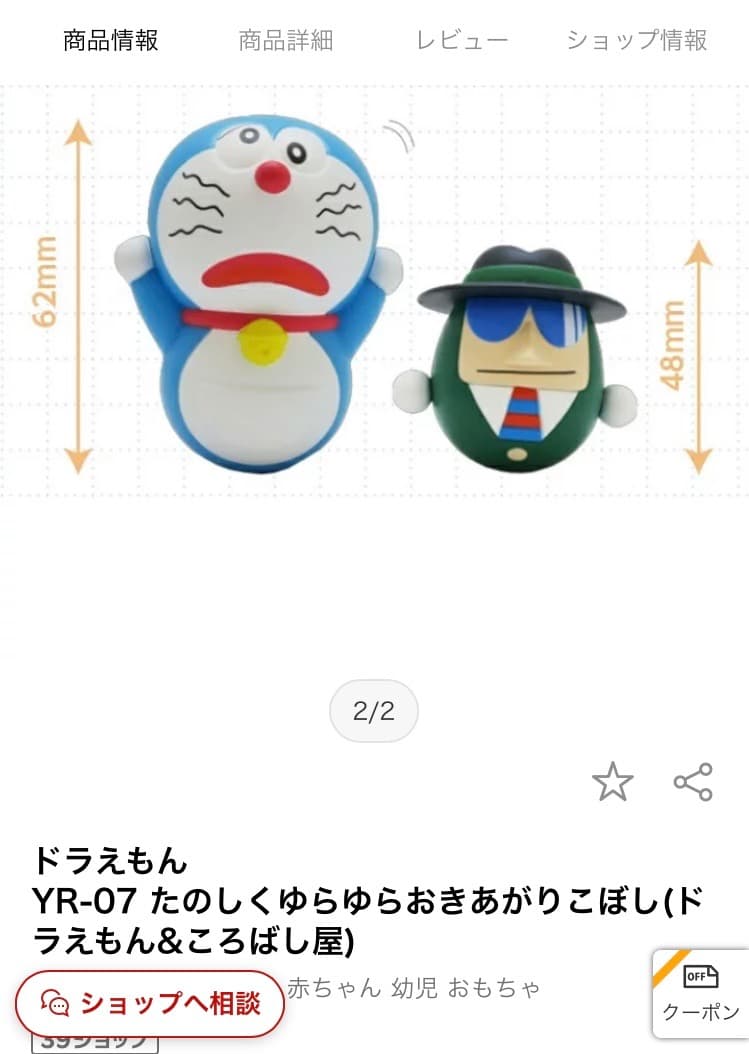Open the レビュー tab
The width and height of the screenshot is (749, 1054).
click(x=462, y=40)
